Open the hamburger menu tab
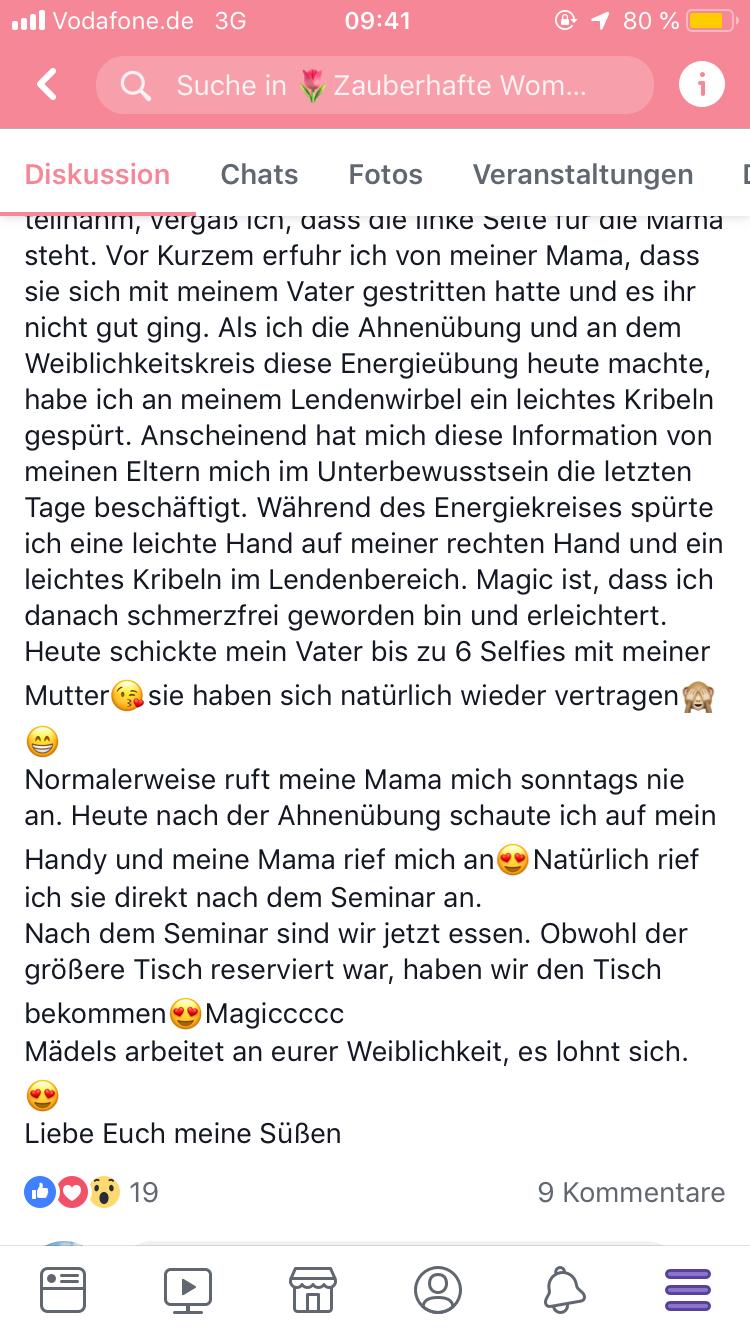750x1334 pixels. coord(687,1289)
